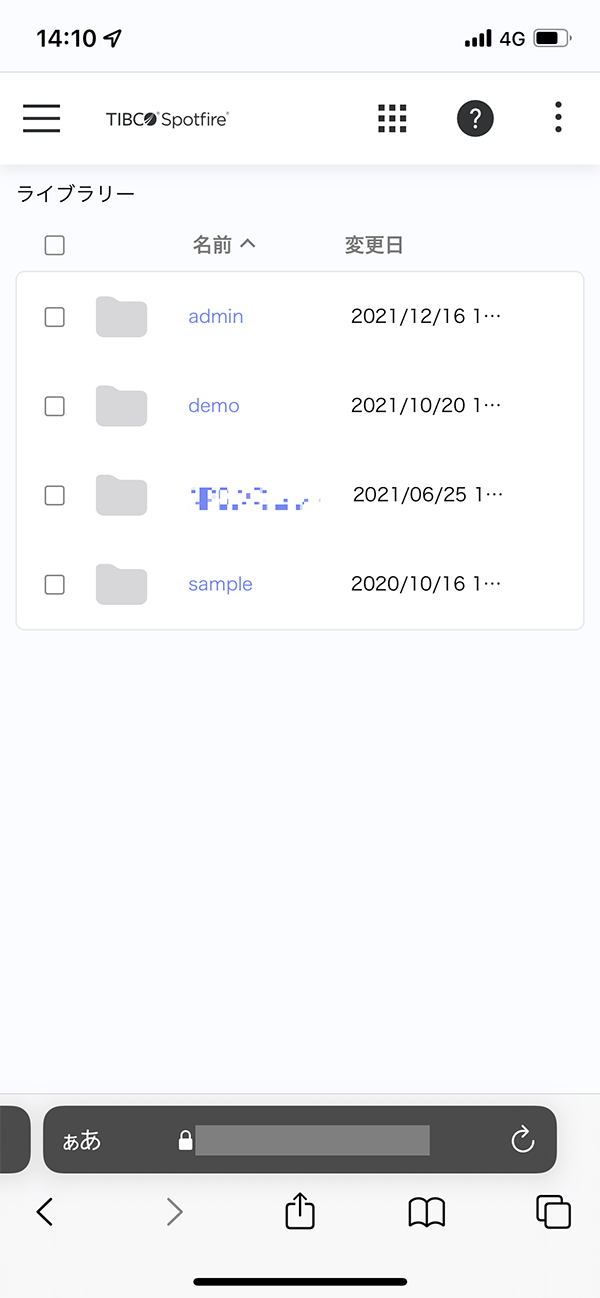Open the hamburger drawer menu

42,118
